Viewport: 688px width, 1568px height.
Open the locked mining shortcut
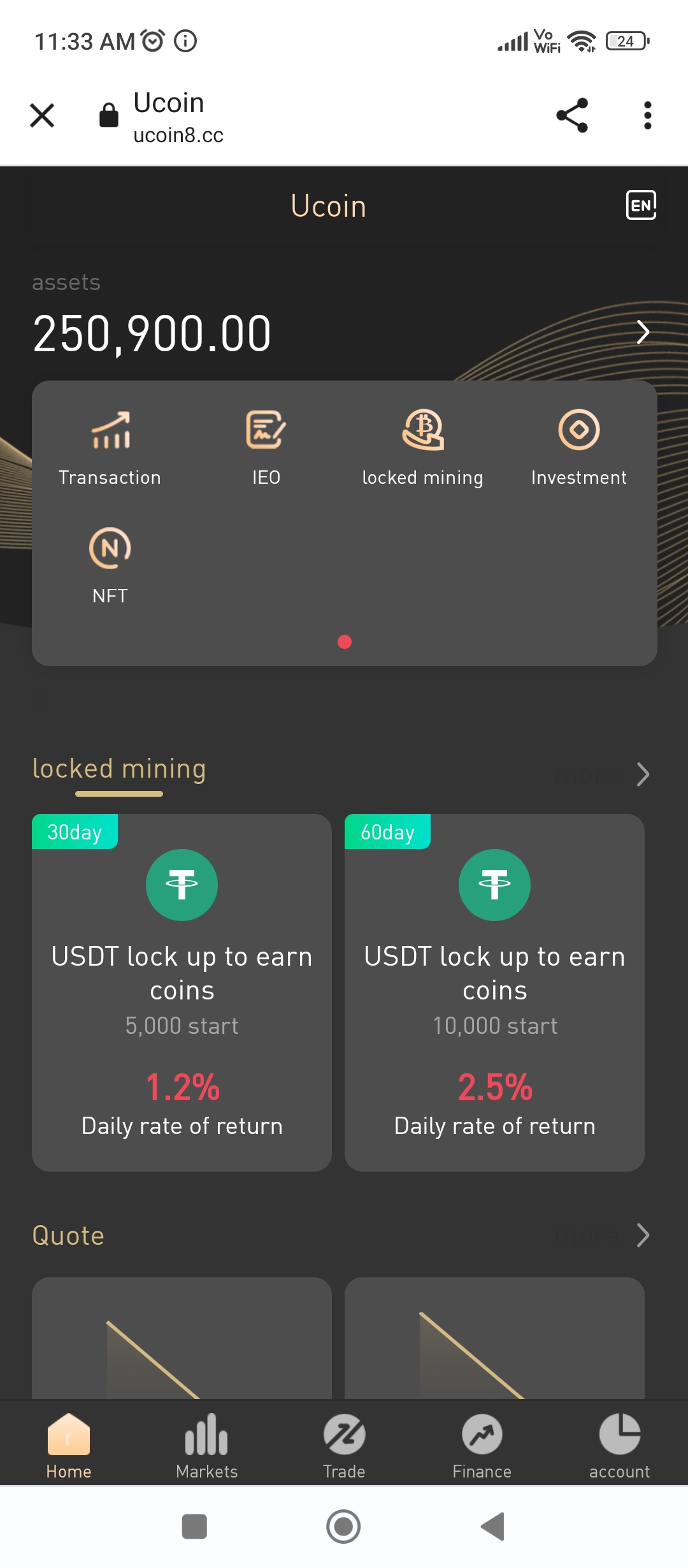pos(422,446)
